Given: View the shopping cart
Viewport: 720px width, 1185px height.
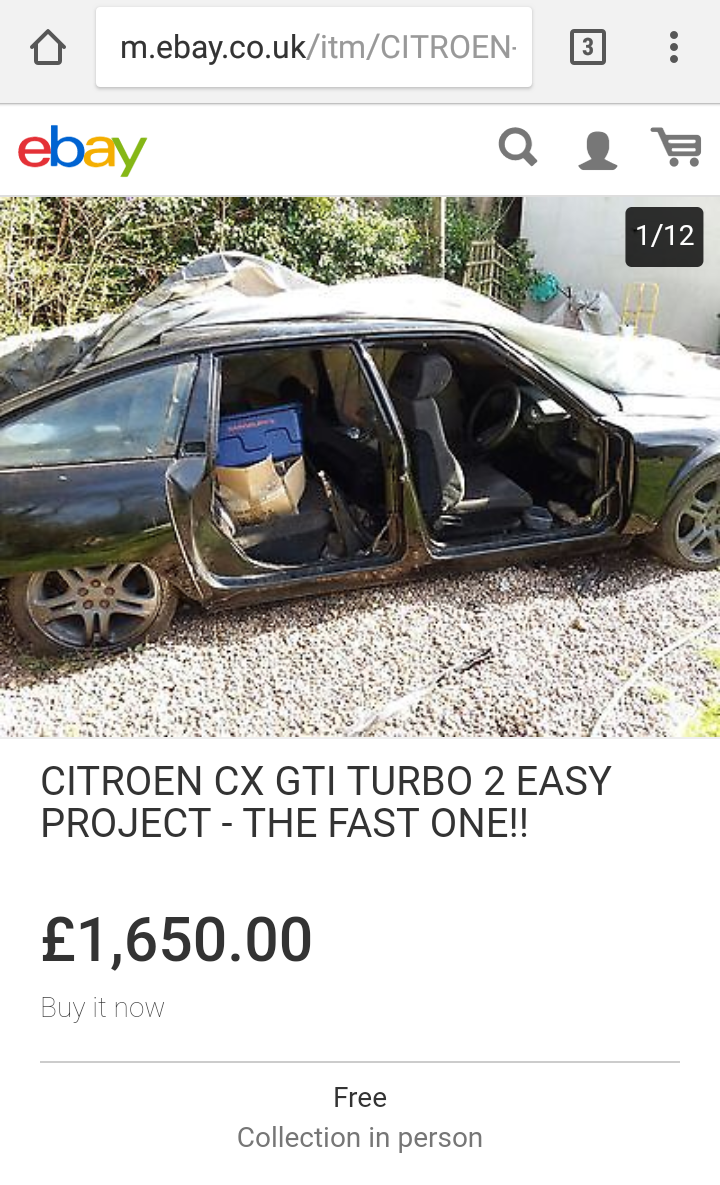Looking at the screenshot, I should [677, 147].
